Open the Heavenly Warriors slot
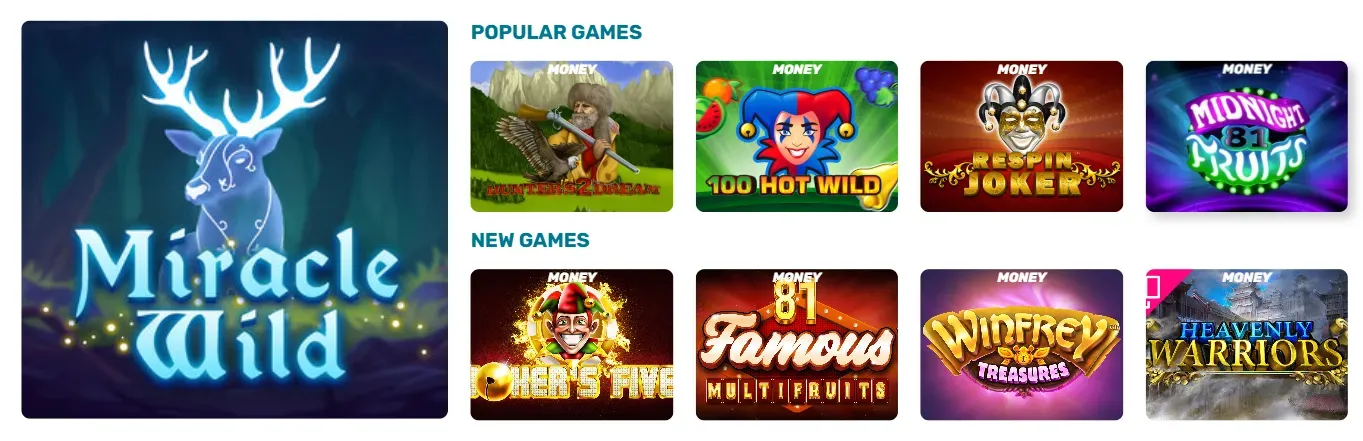This screenshot has height=441, width=1363. point(1246,345)
